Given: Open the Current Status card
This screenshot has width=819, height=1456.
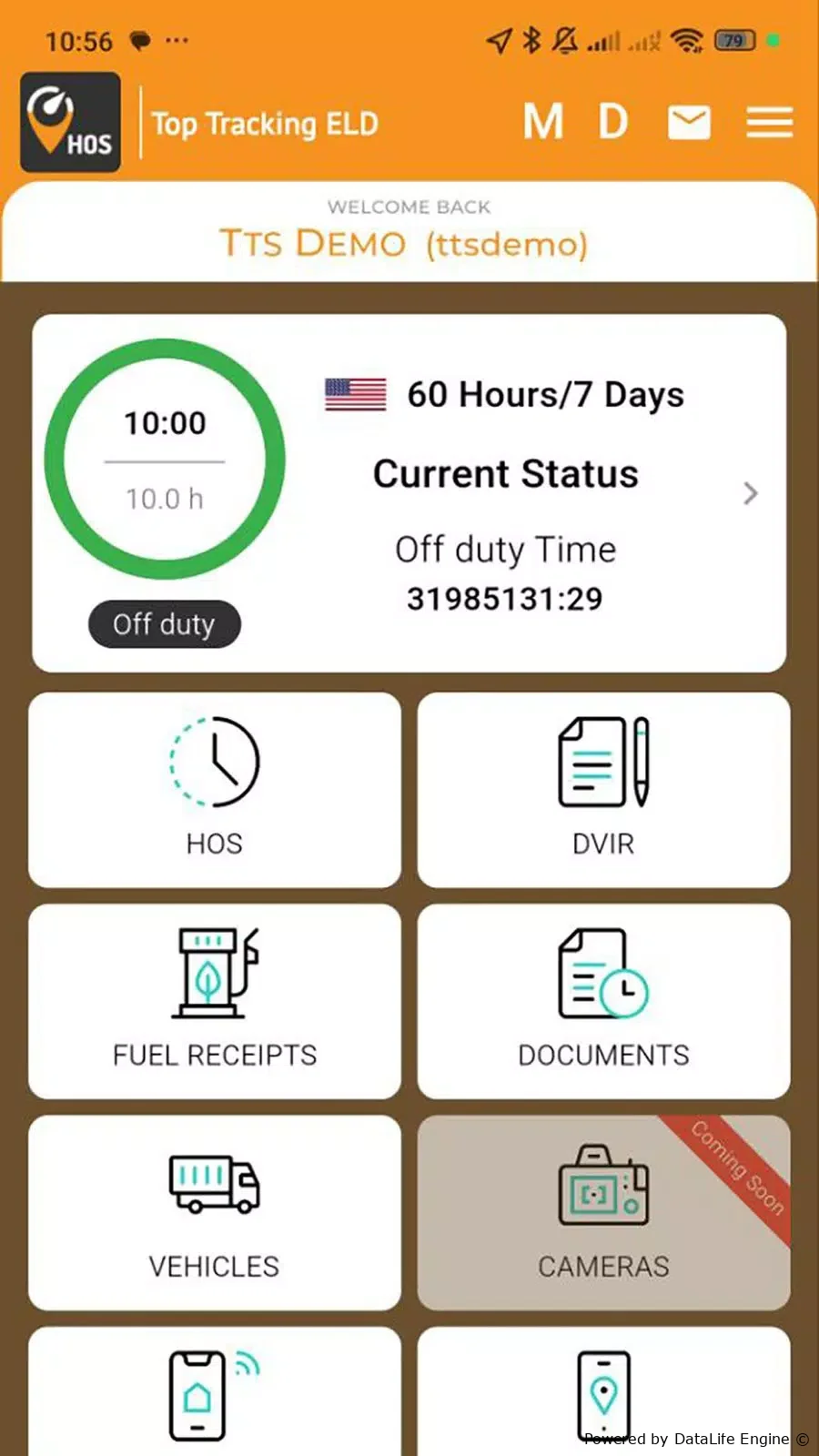Looking at the screenshot, I should point(409,493).
